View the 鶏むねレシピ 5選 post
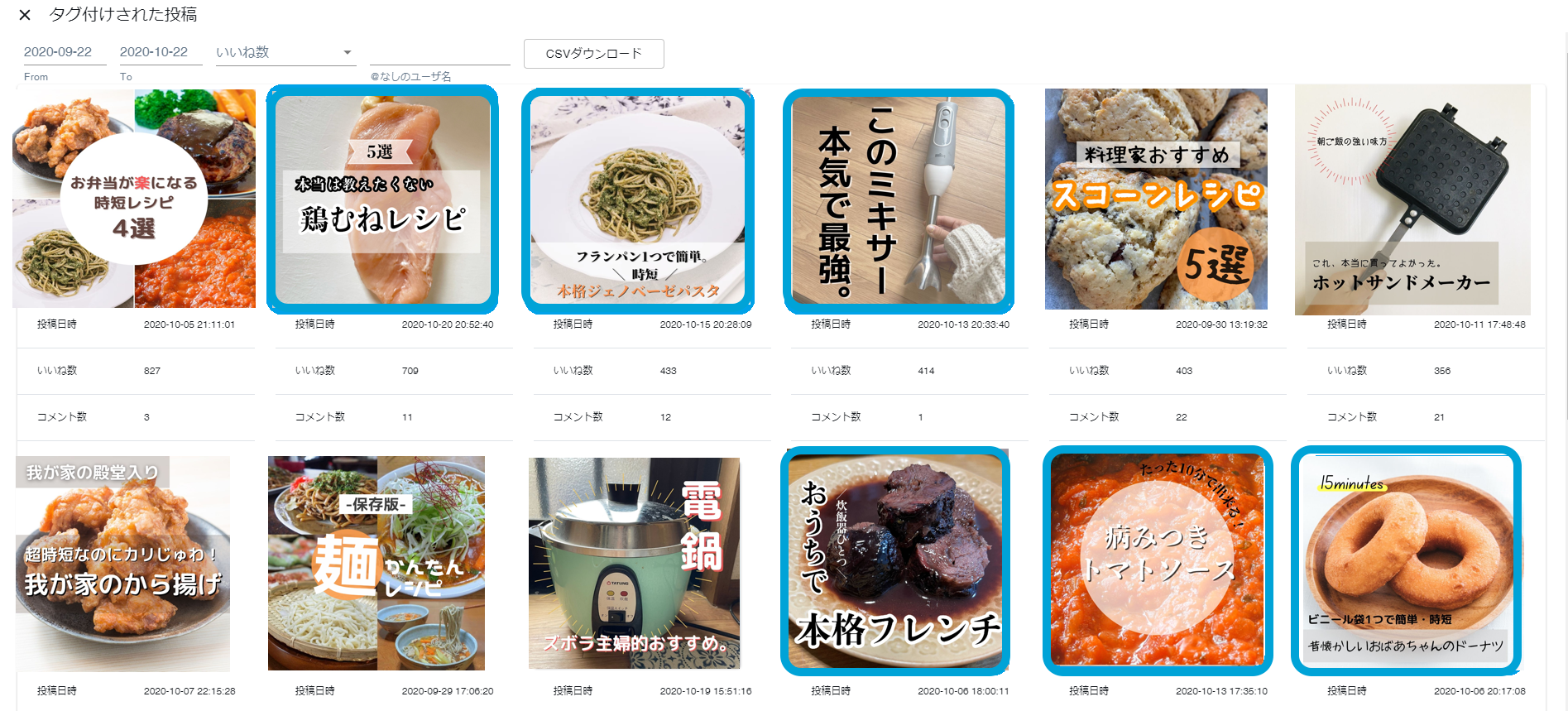The width and height of the screenshot is (1568, 711). pos(382,199)
